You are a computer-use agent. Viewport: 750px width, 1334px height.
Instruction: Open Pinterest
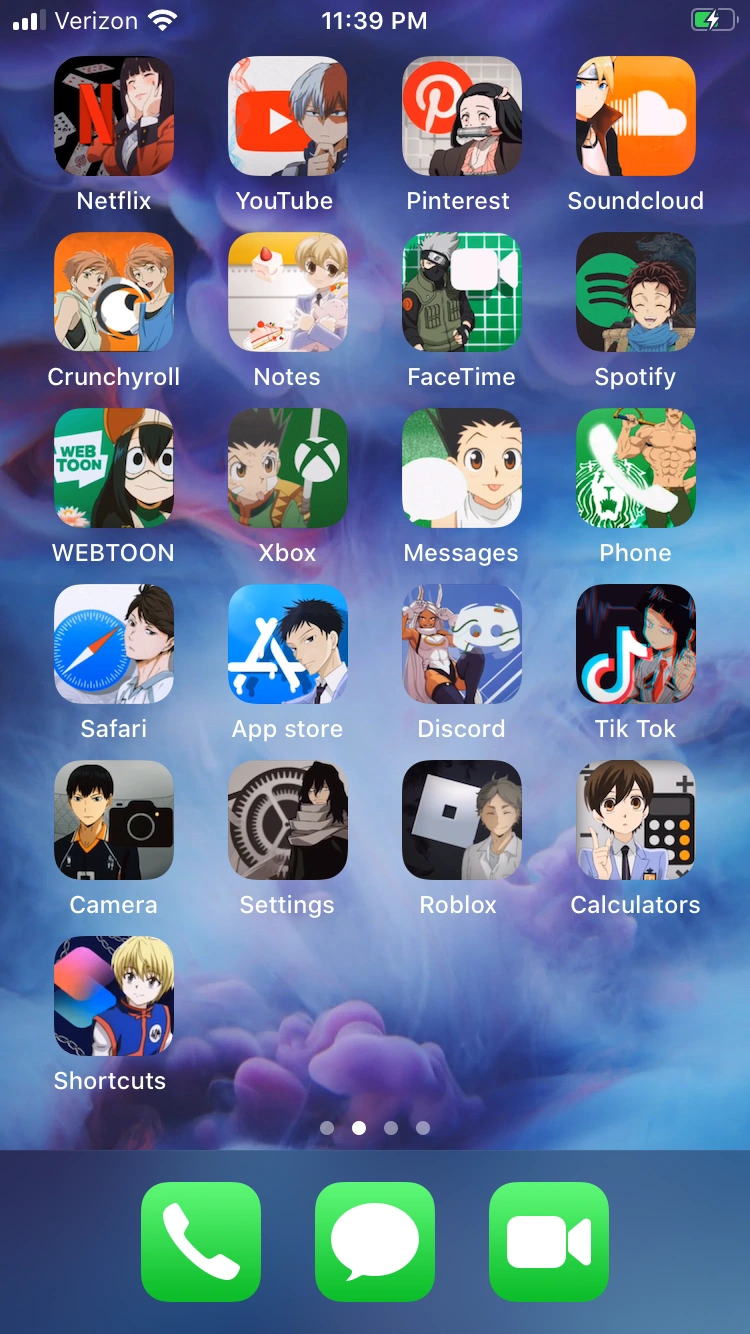461,115
